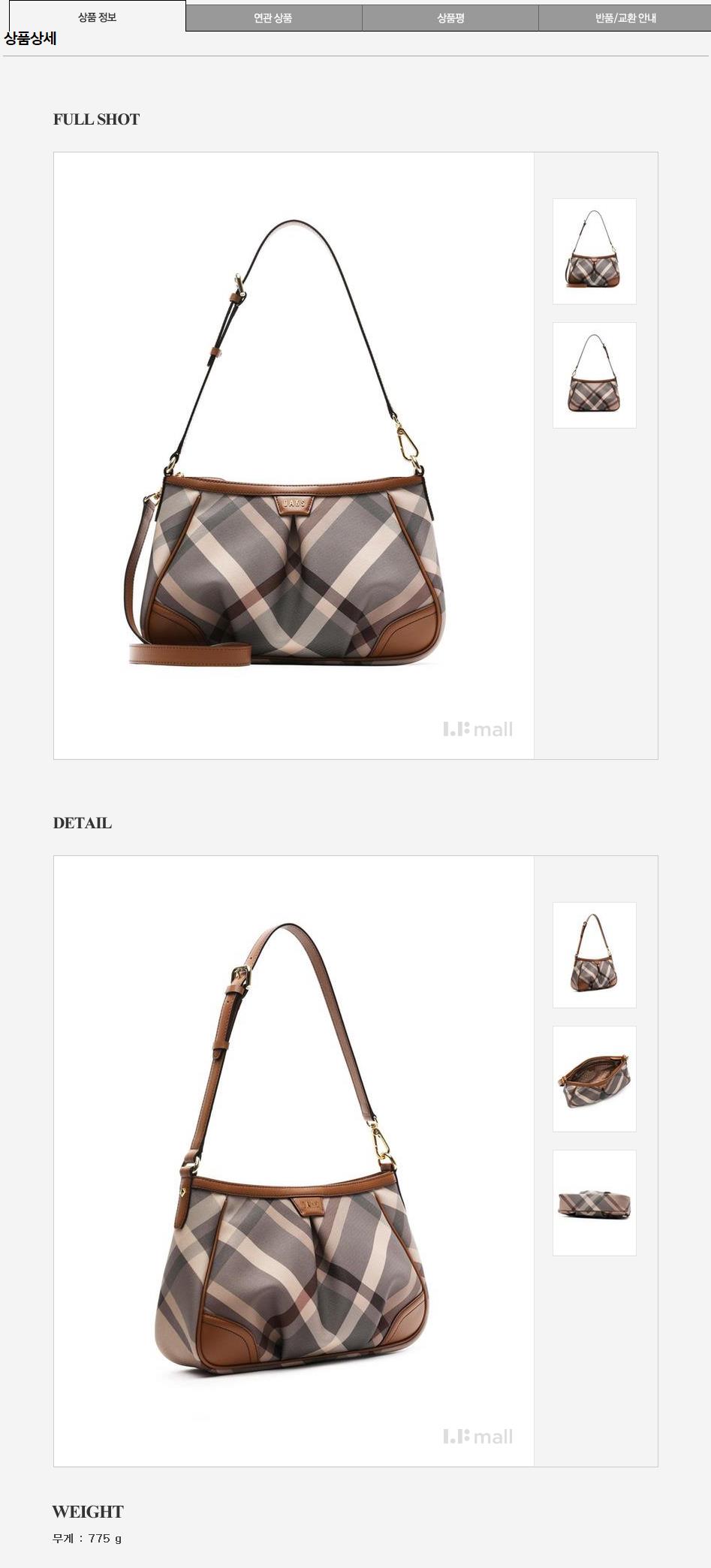Select the 상품 정보 tab
This screenshot has height=1568, width=711.
(97, 17)
